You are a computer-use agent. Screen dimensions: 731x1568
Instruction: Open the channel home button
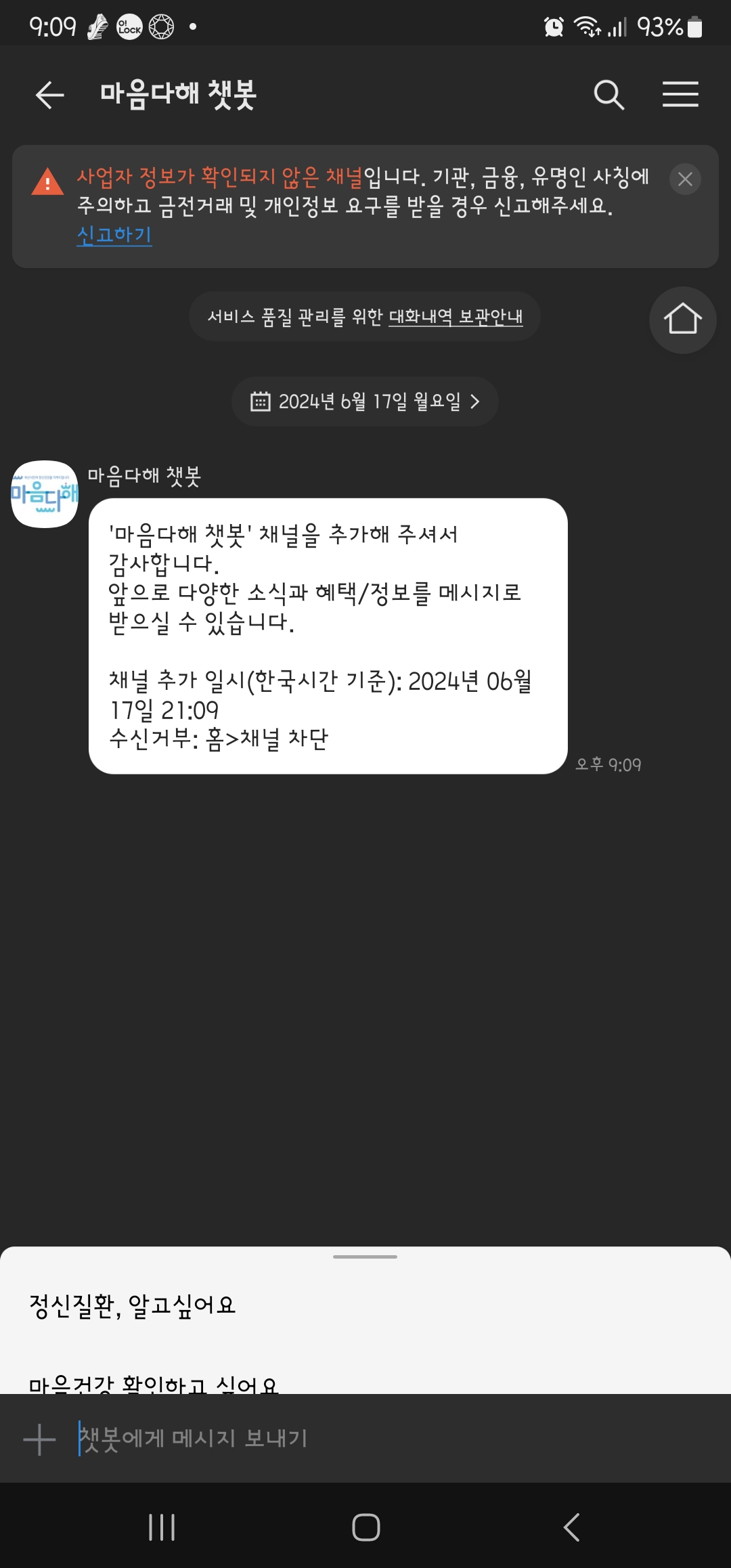[x=682, y=320]
